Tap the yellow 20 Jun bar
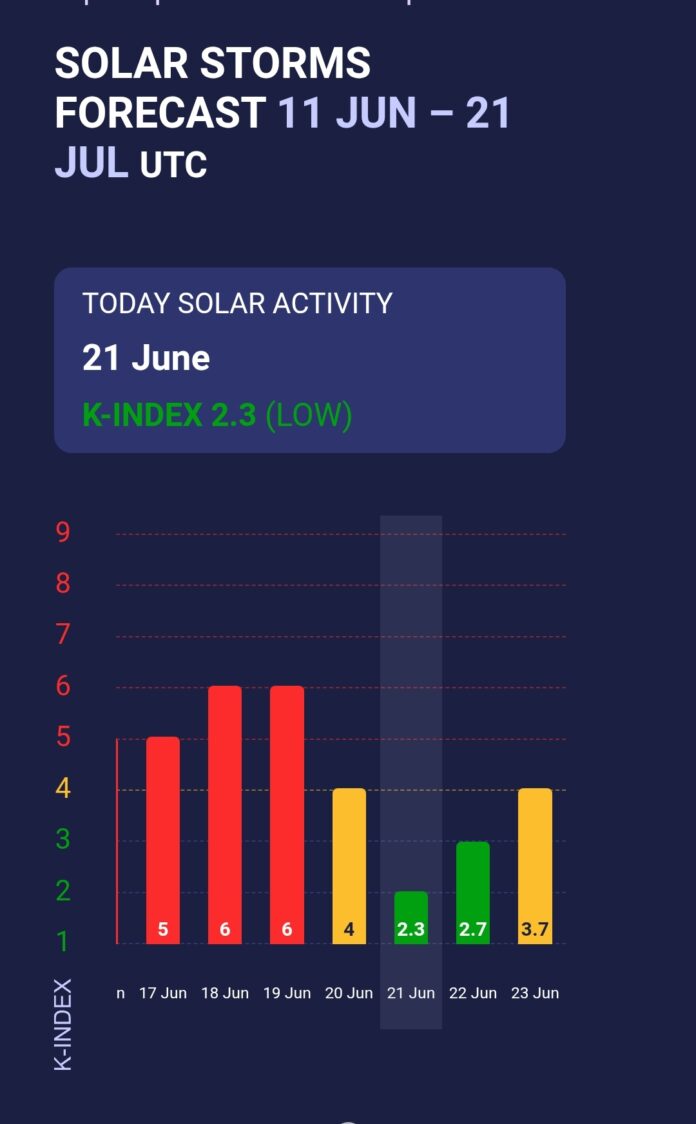This screenshot has width=696, height=1124. [349, 866]
